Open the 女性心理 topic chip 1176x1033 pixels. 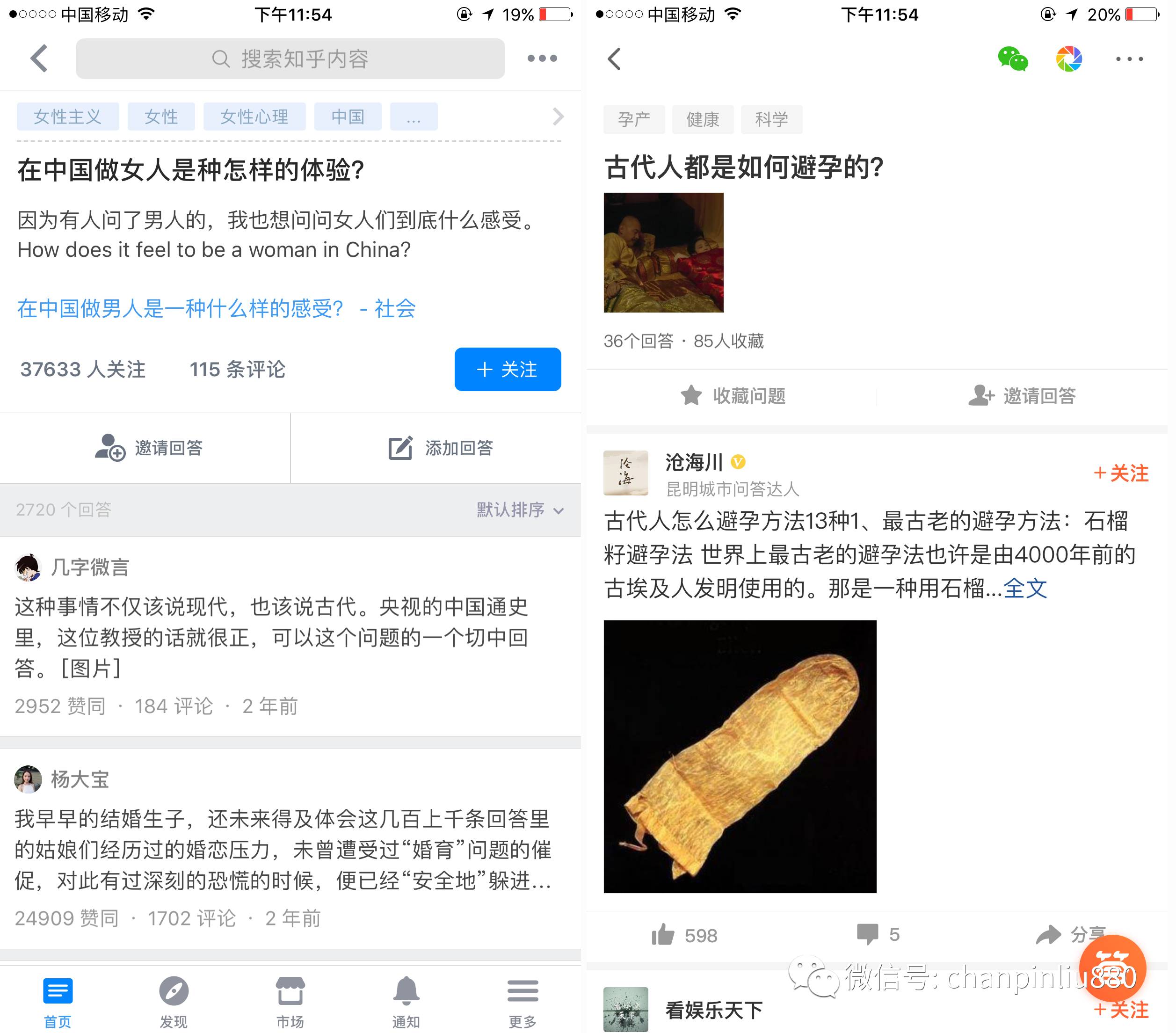pyautogui.click(x=254, y=117)
